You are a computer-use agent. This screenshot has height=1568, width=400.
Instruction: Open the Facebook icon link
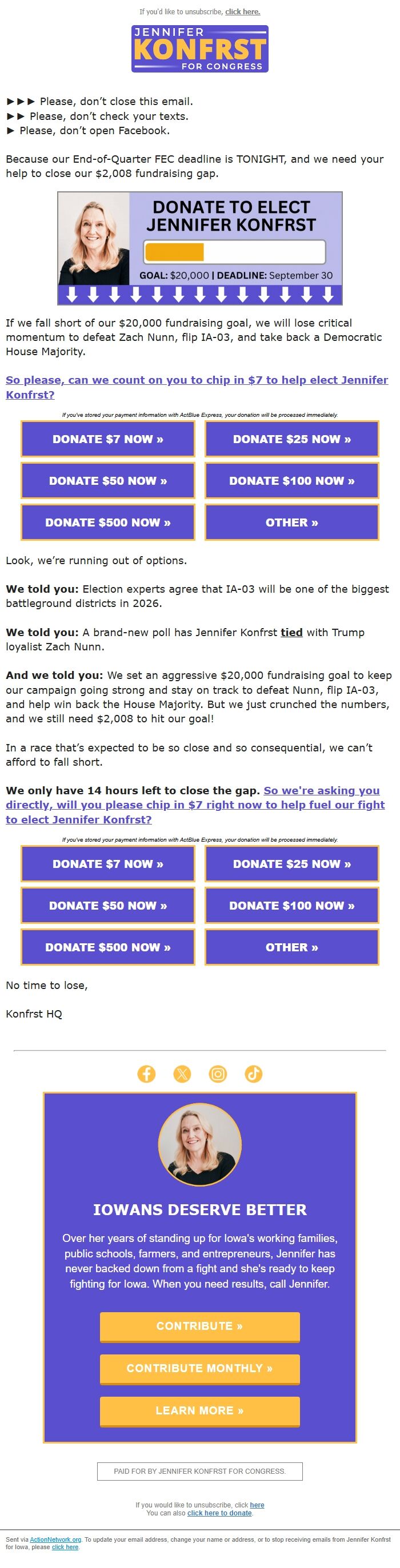click(146, 1073)
